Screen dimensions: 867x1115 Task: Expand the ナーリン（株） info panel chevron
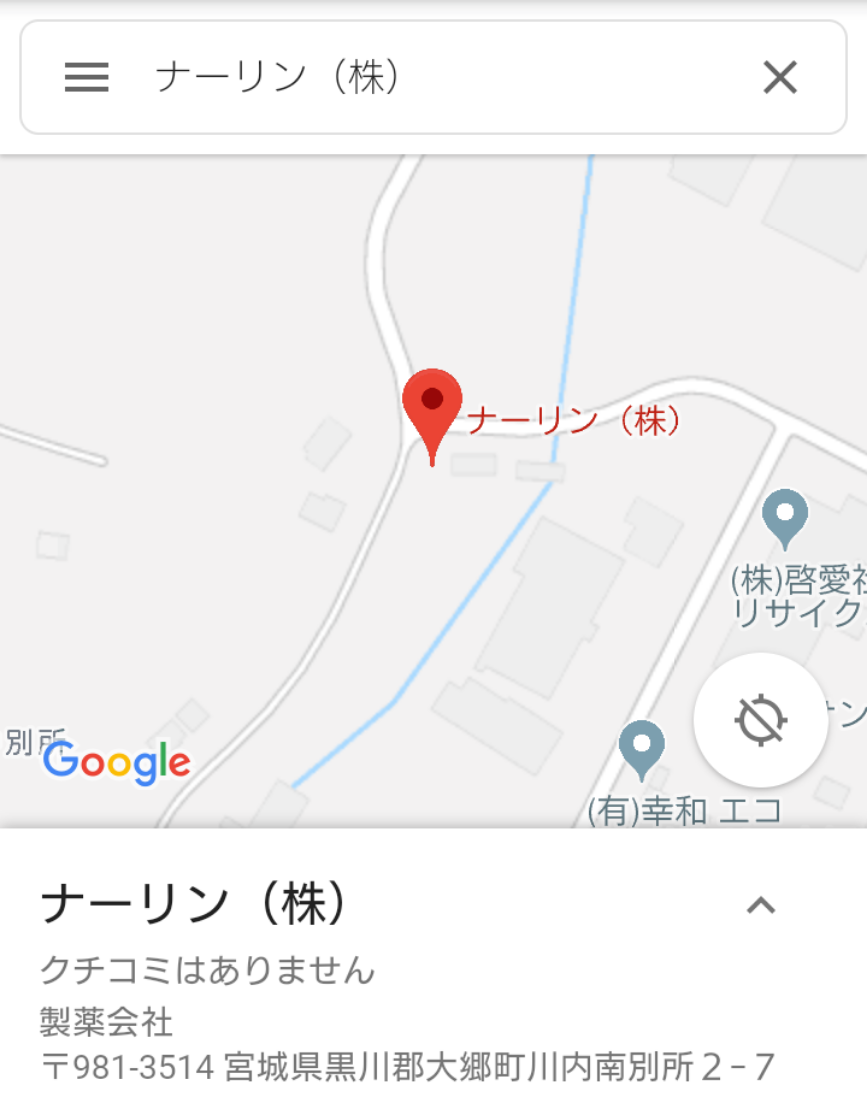[761, 906]
